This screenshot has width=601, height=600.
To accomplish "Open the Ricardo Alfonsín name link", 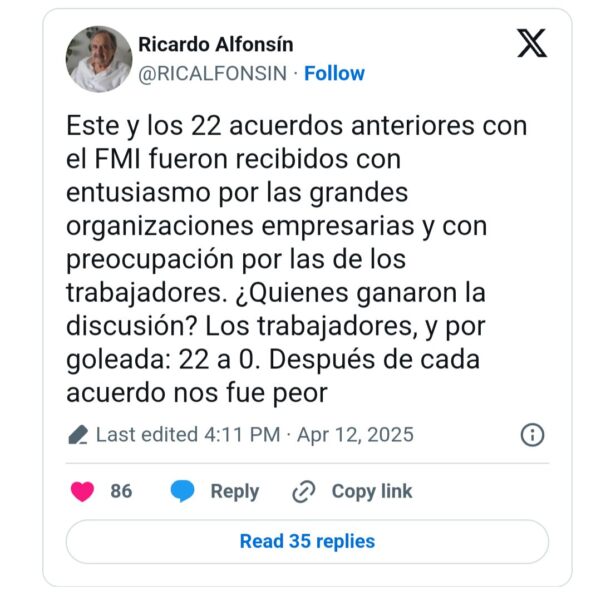I will pyautogui.click(x=215, y=45).
